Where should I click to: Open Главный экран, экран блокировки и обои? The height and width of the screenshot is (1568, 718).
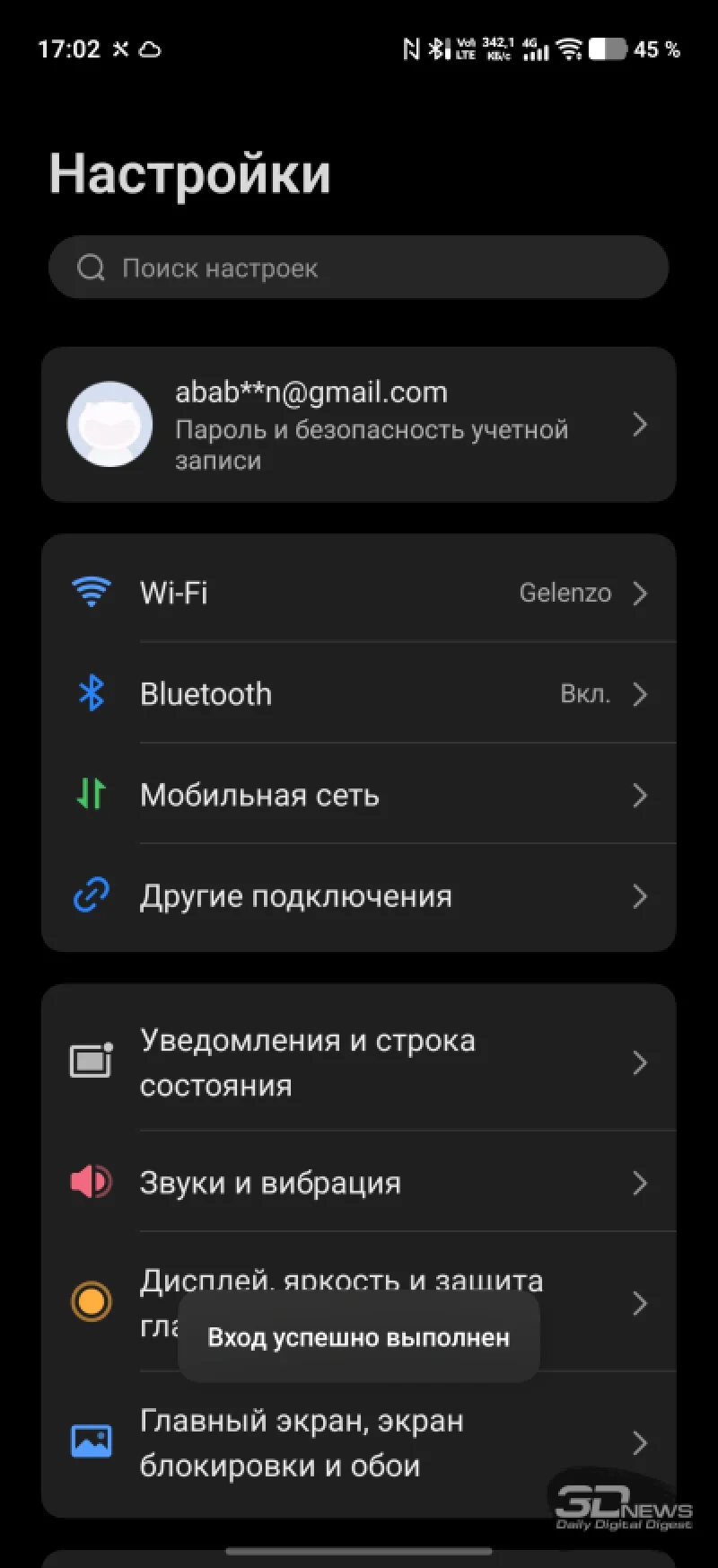coord(359,1443)
